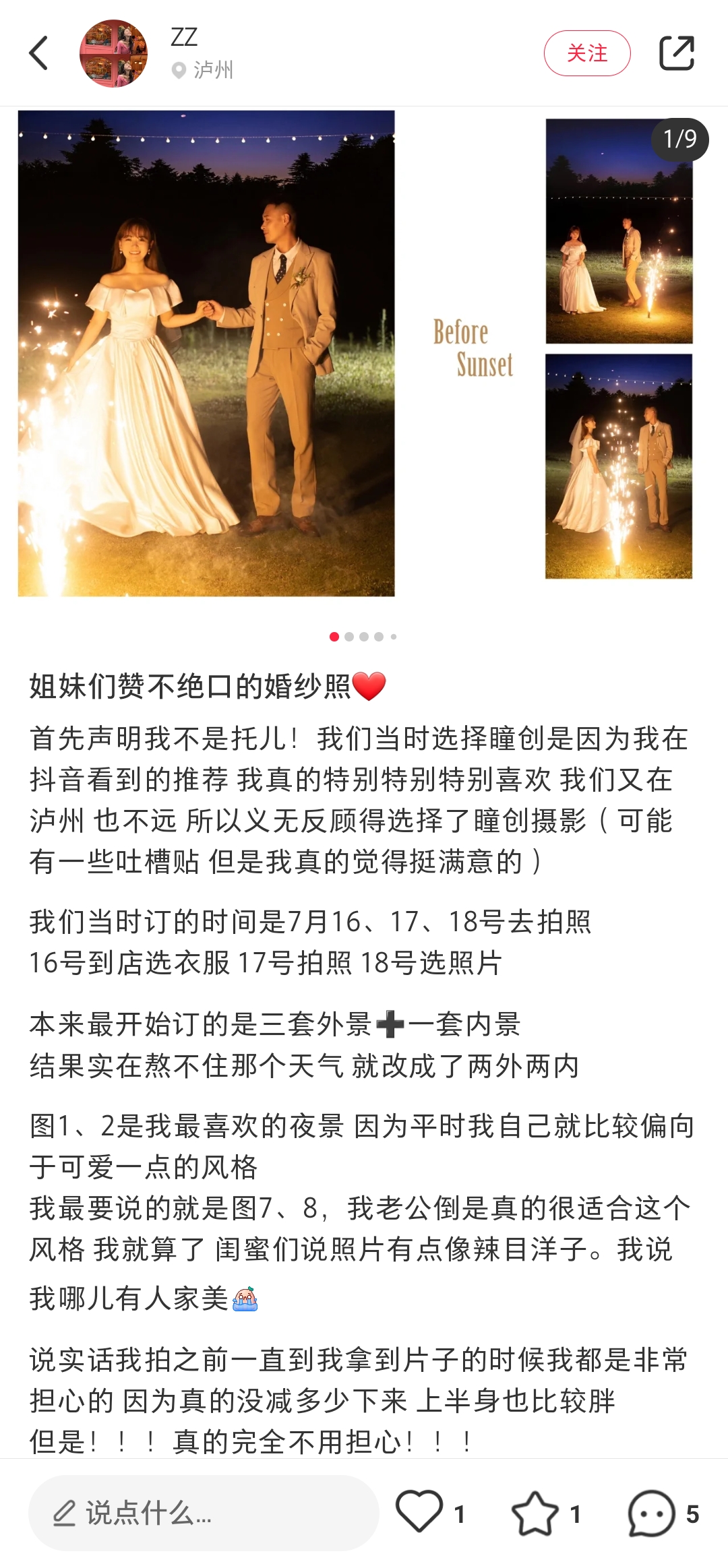Image resolution: width=728 pixels, height=1568 pixels.
Task: Like this post with the heart
Action: (419, 1513)
